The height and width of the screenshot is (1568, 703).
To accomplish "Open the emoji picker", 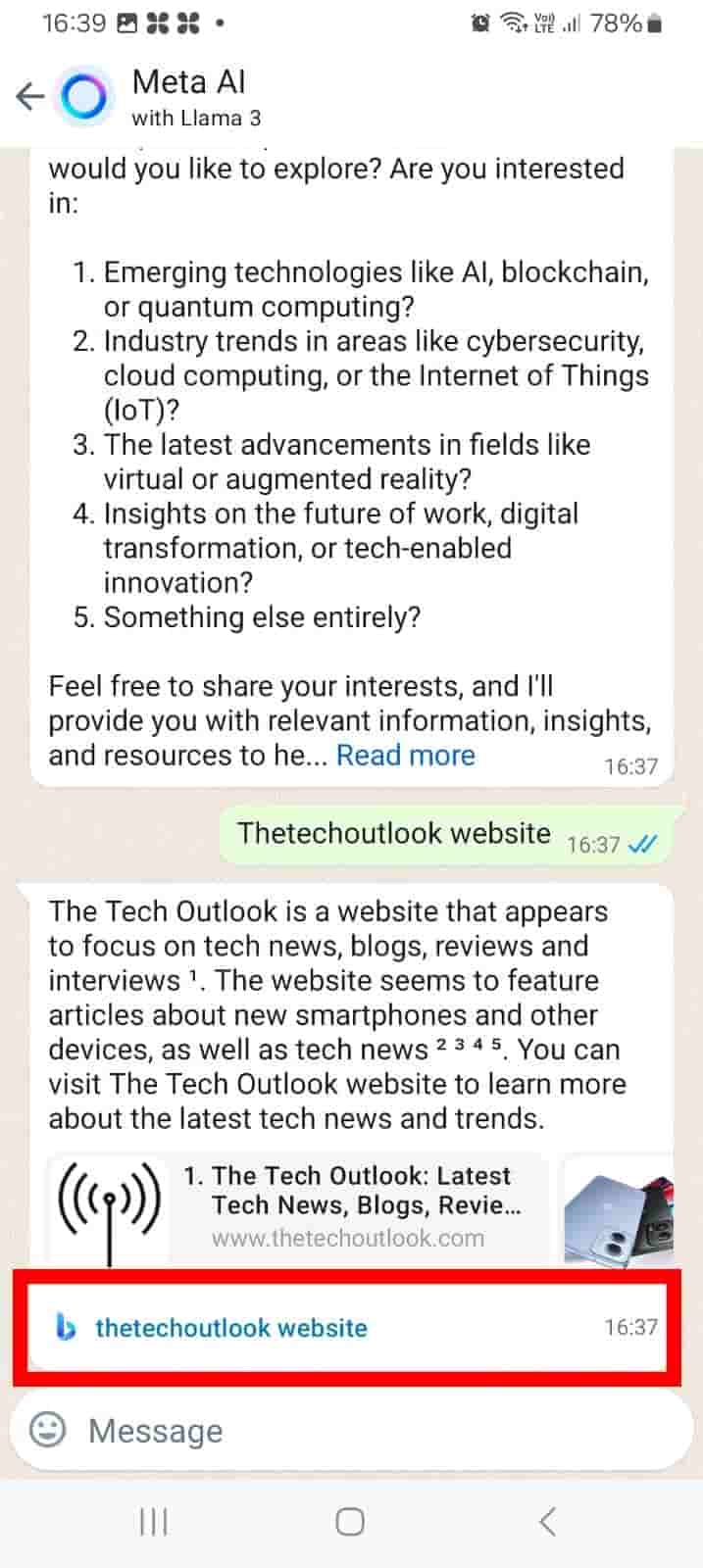I will pos(48,1430).
